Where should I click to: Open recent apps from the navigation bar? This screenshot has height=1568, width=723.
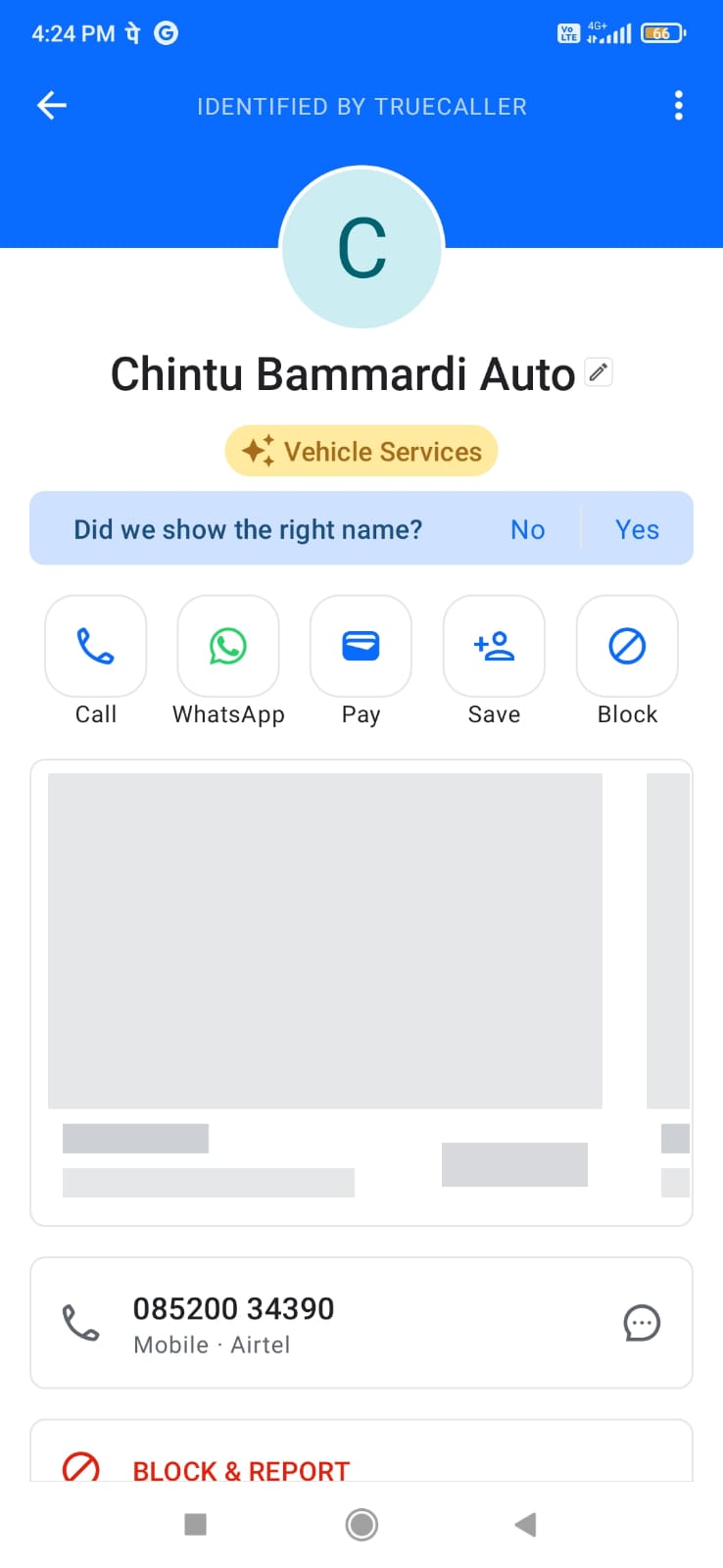click(x=196, y=1524)
